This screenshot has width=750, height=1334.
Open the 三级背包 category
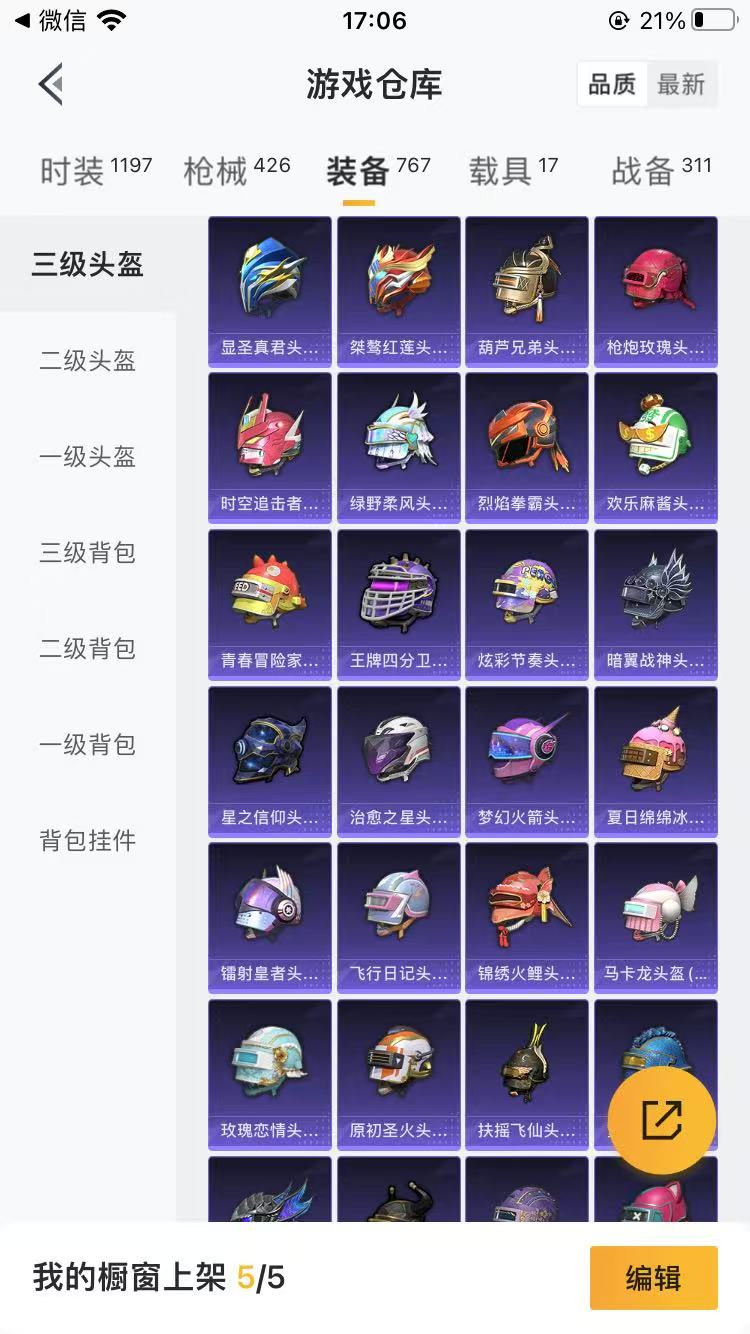[88, 553]
